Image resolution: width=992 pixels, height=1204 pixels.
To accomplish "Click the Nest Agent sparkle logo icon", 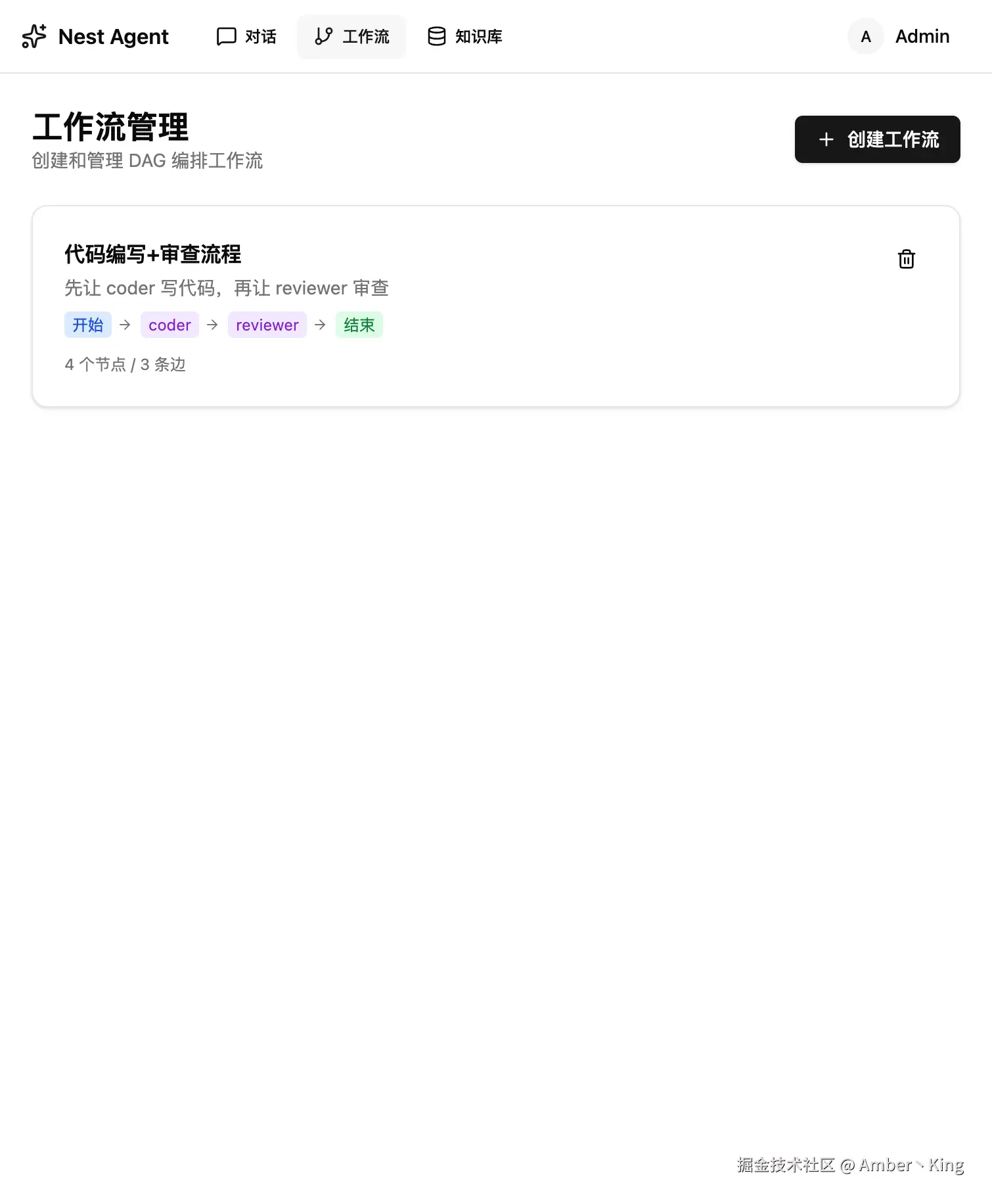I will [x=34, y=37].
